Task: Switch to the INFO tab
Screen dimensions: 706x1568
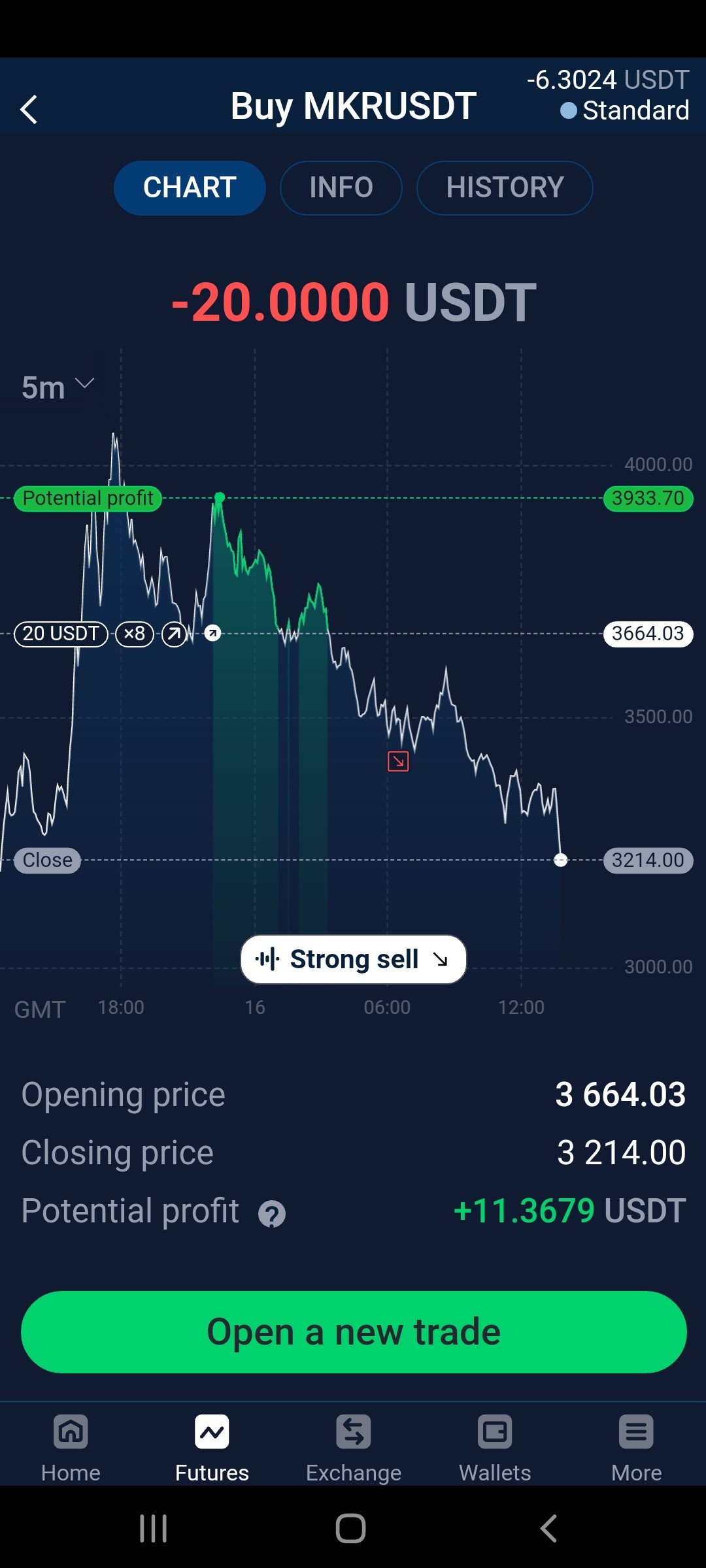Action: 341,188
